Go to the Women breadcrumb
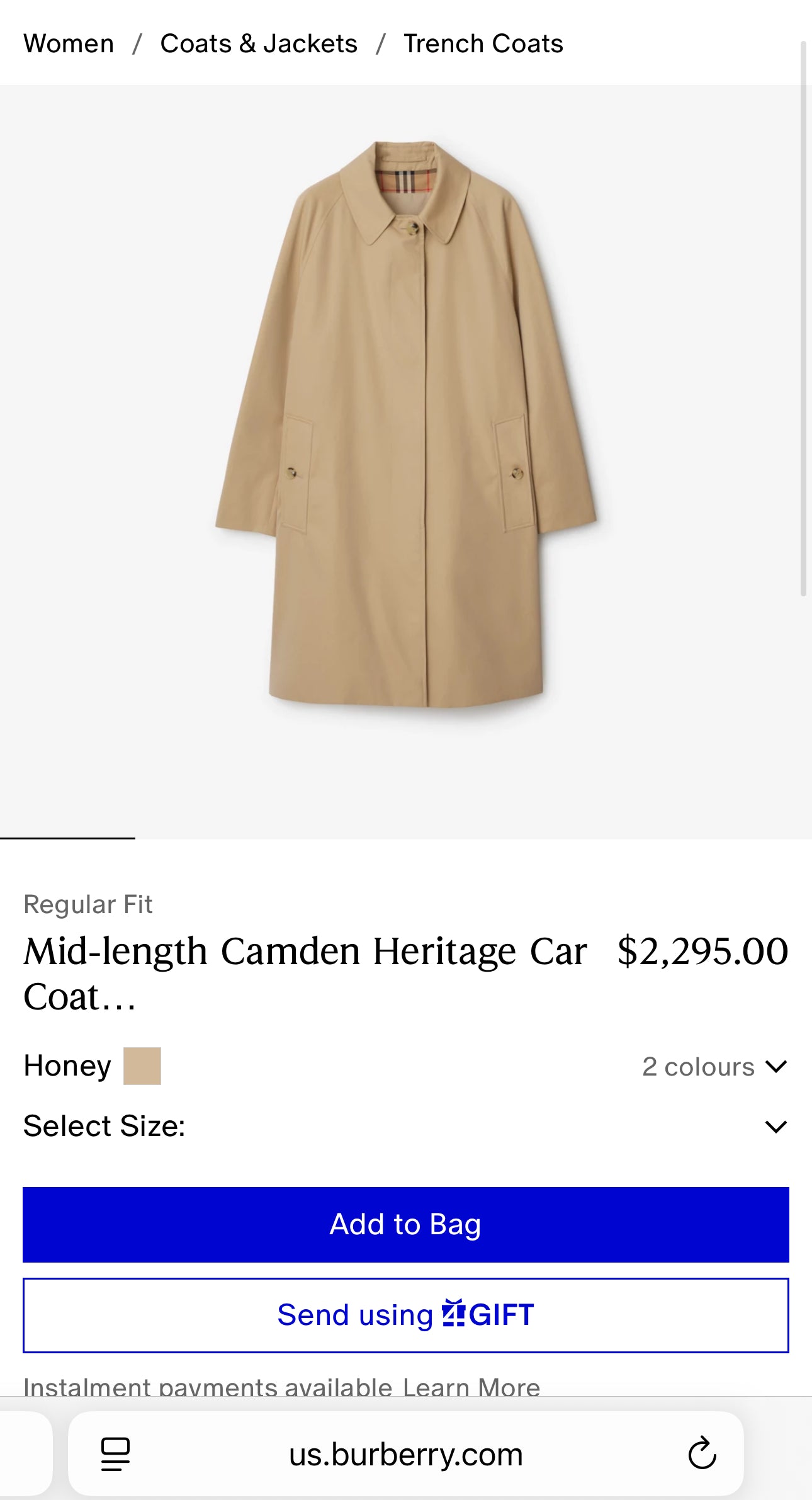 (69, 44)
